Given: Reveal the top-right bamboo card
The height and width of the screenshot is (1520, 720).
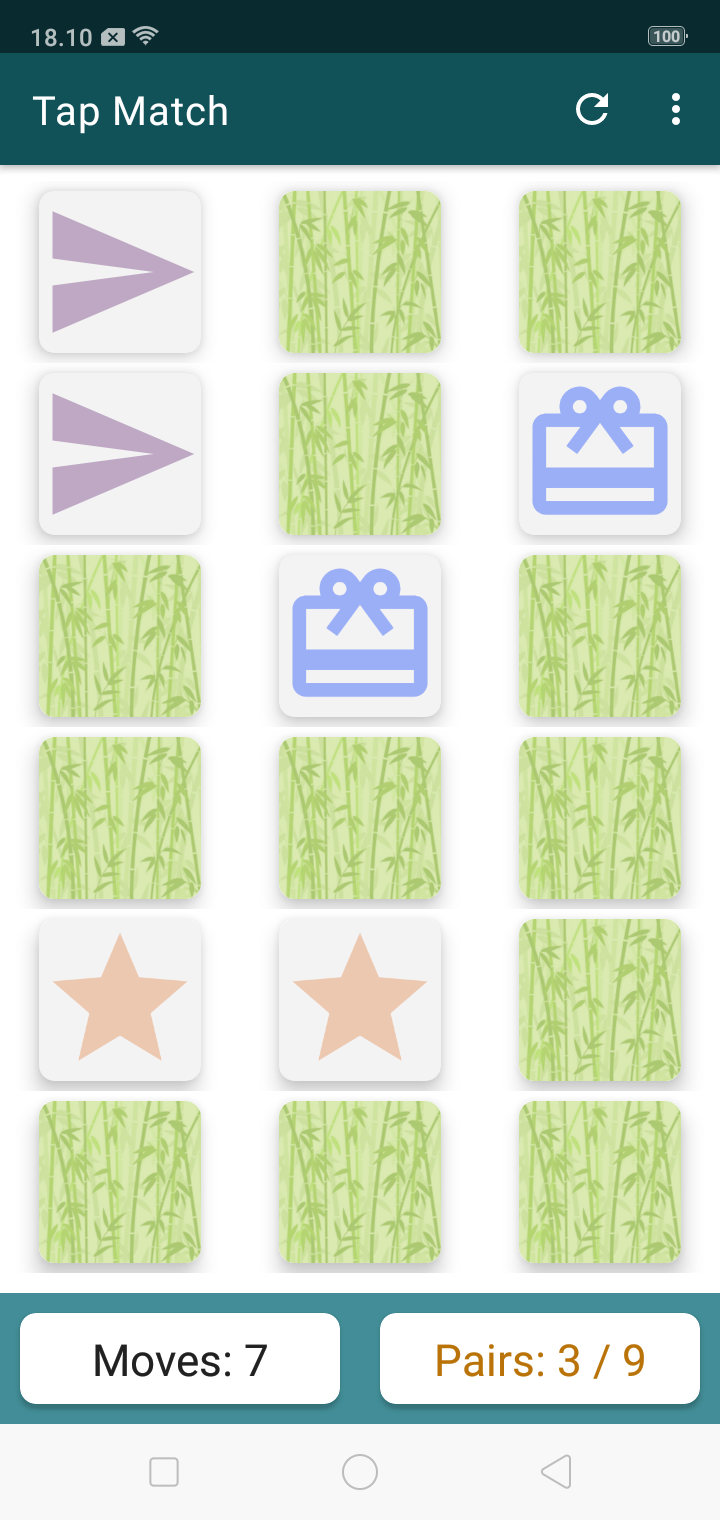Looking at the screenshot, I should pos(599,271).
